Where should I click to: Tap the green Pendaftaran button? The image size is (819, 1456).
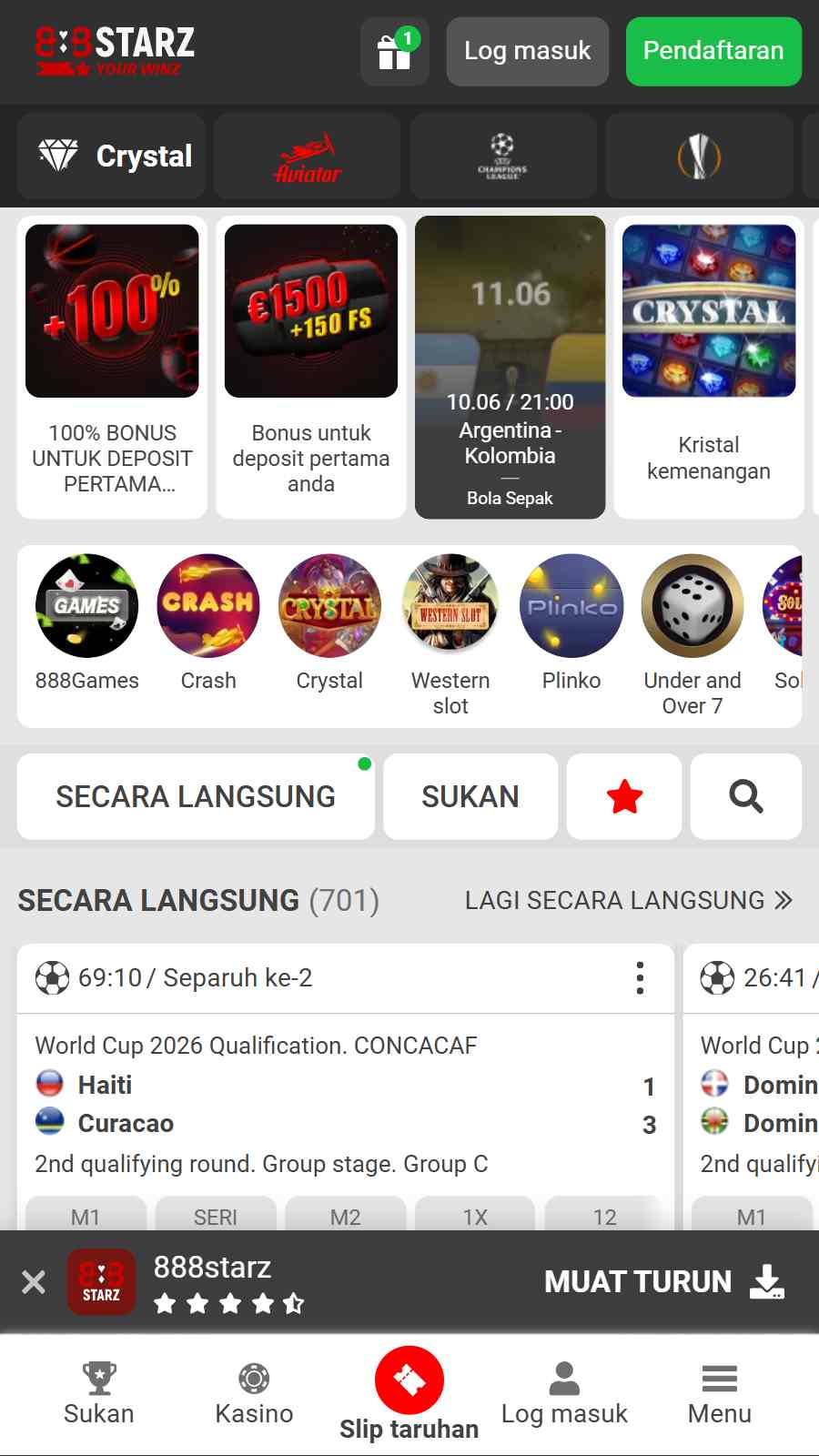(713, 51)
